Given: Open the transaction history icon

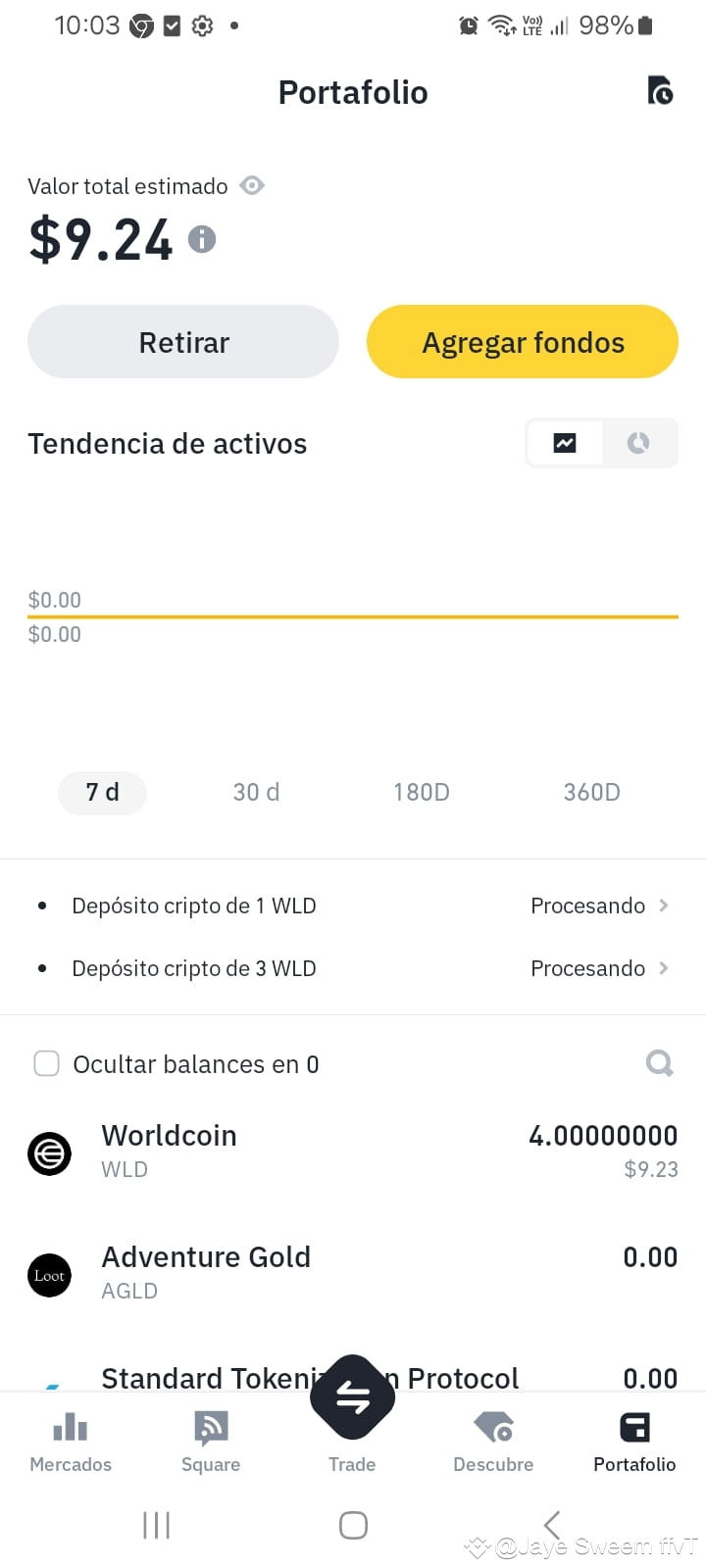Looking at the screenshot, I should 660,91.
